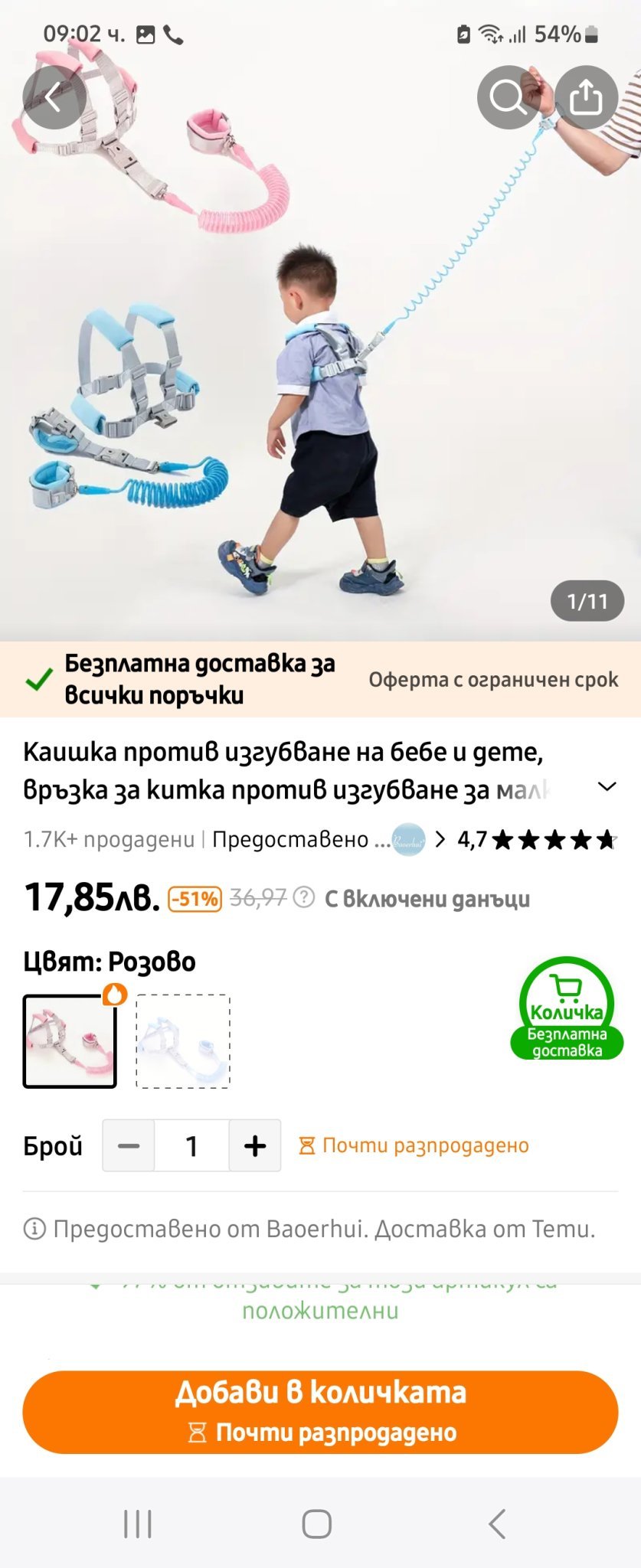Select the blue color option
The width and height of the screenshot is (641, 1568).
183,1041
